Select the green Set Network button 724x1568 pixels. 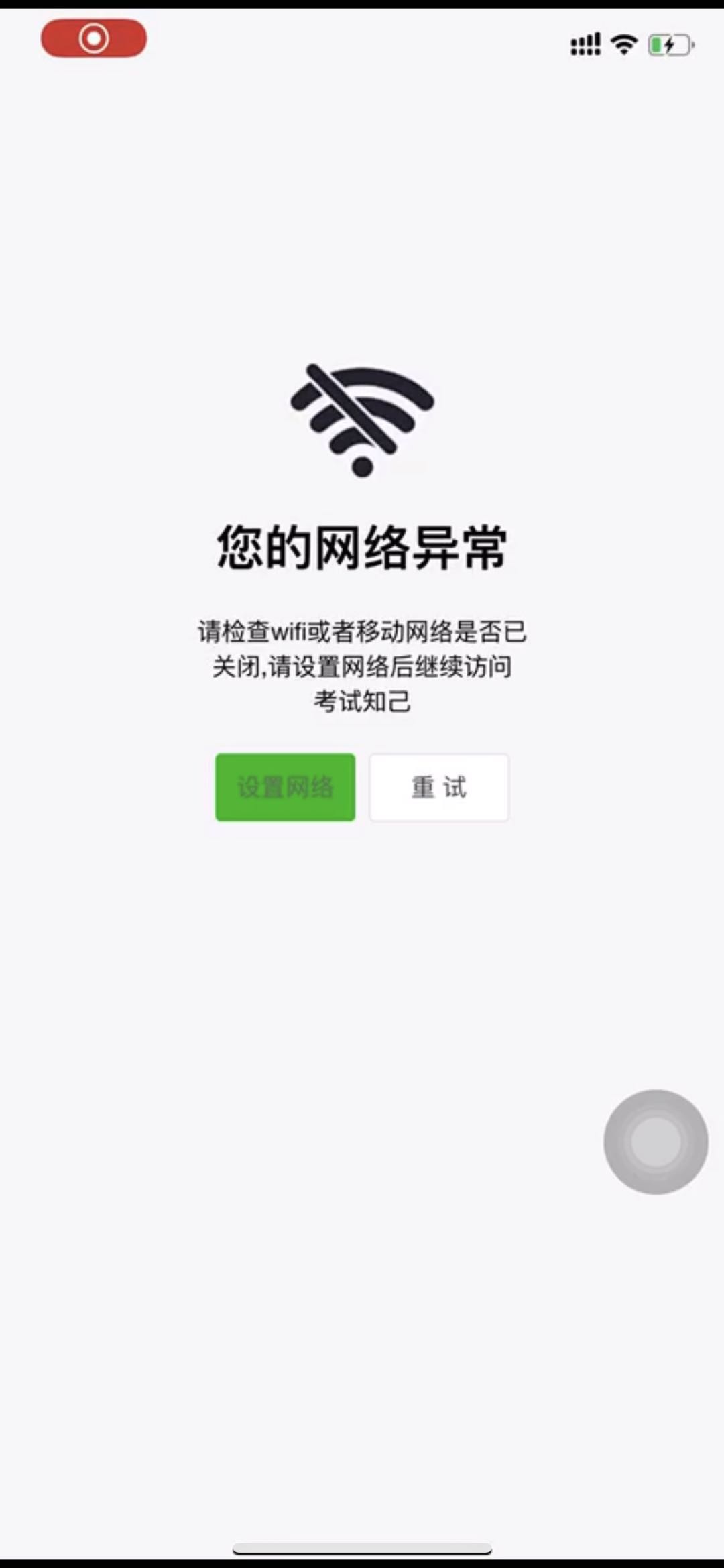[x=284, y=788]
